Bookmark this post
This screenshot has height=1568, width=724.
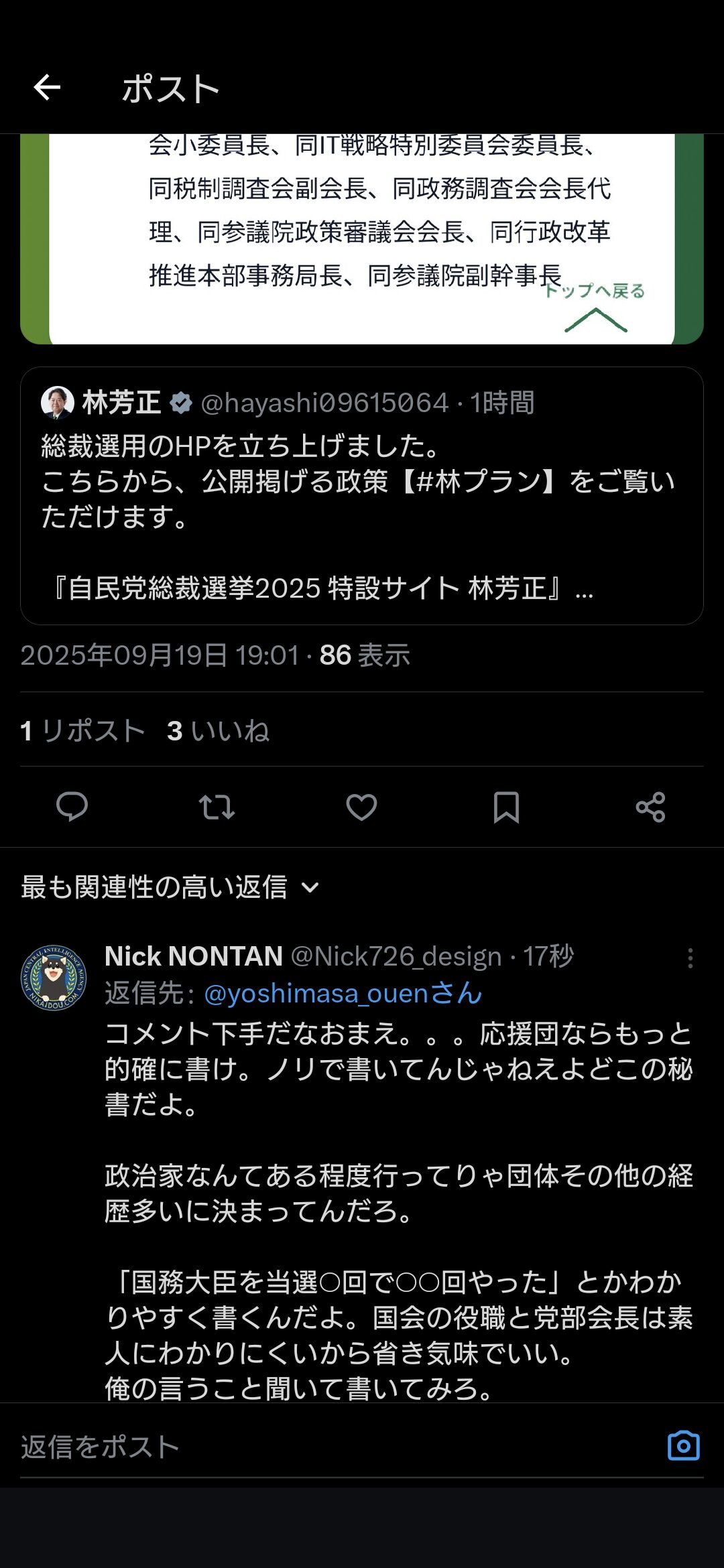[506, 807]
